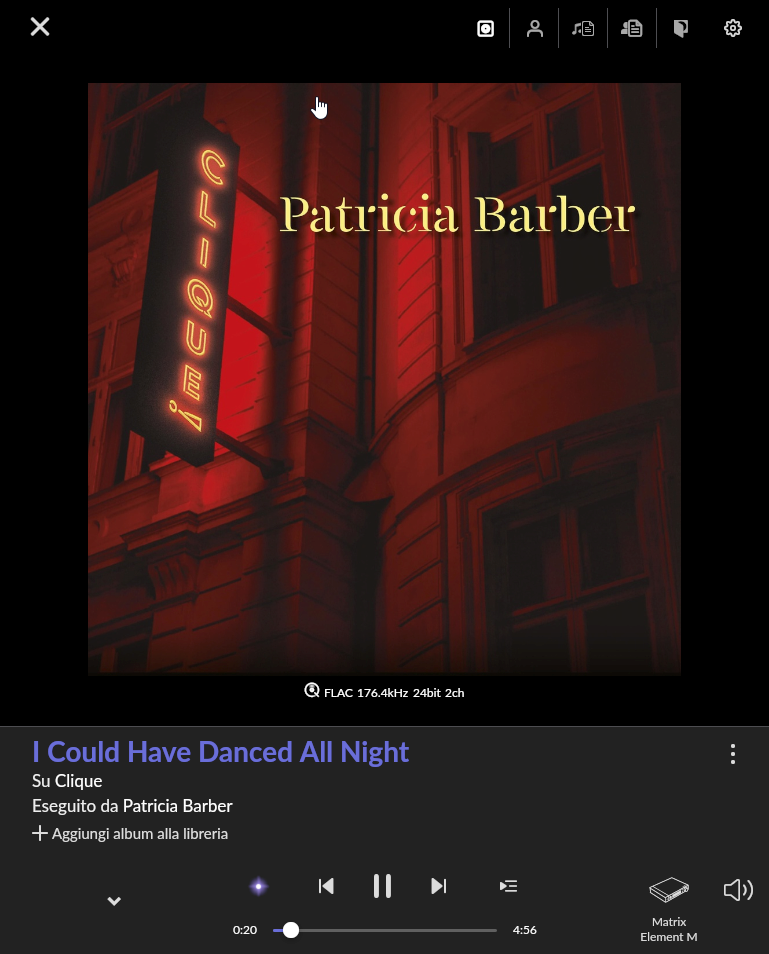Jump to the middle of the seek bar
769x954 pixels.
pyautogui.click(x=385, y=930)
